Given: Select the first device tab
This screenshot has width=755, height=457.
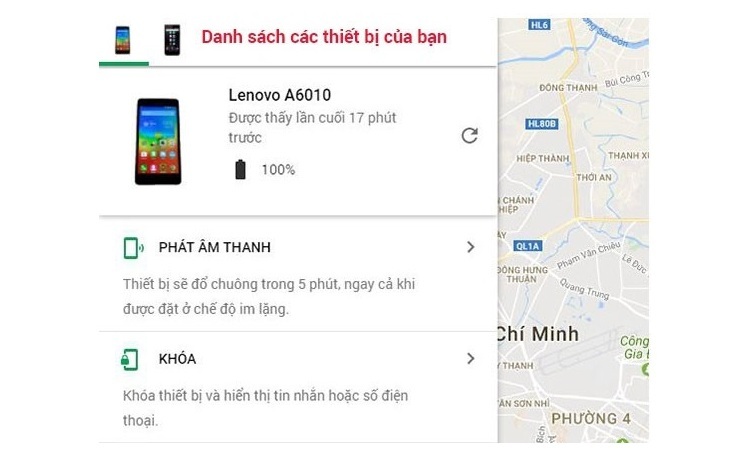Looking at the screenshot, I should [x=123, y=40].
